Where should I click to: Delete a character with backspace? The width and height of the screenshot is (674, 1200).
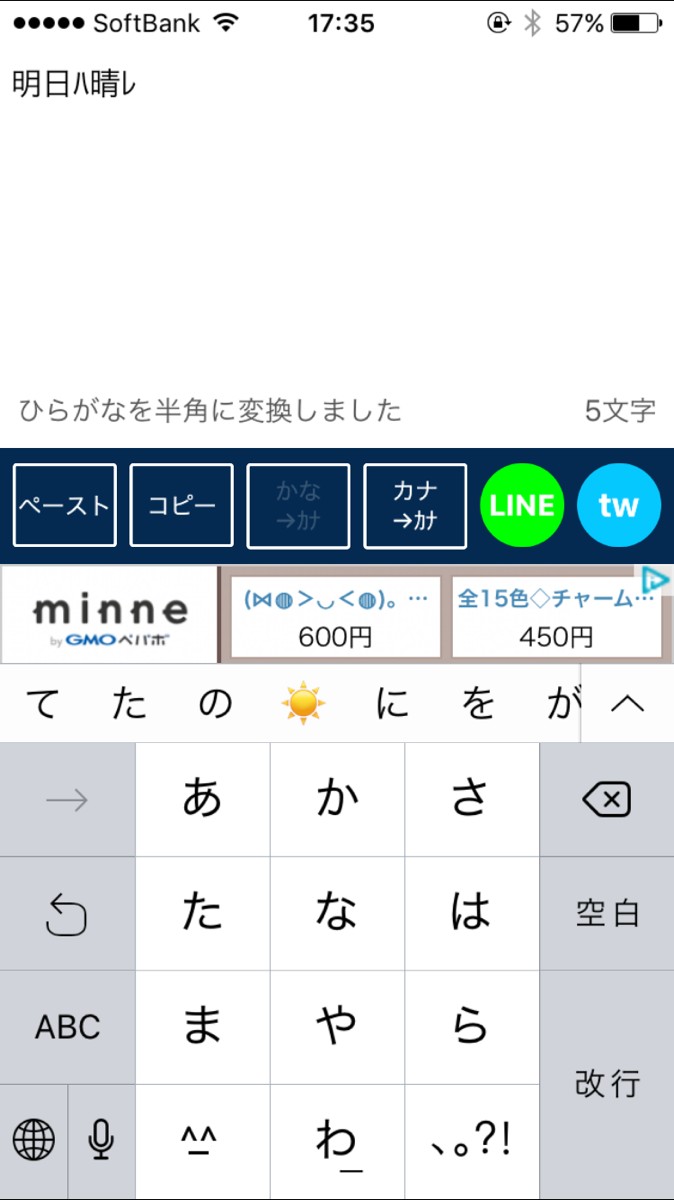606,800
